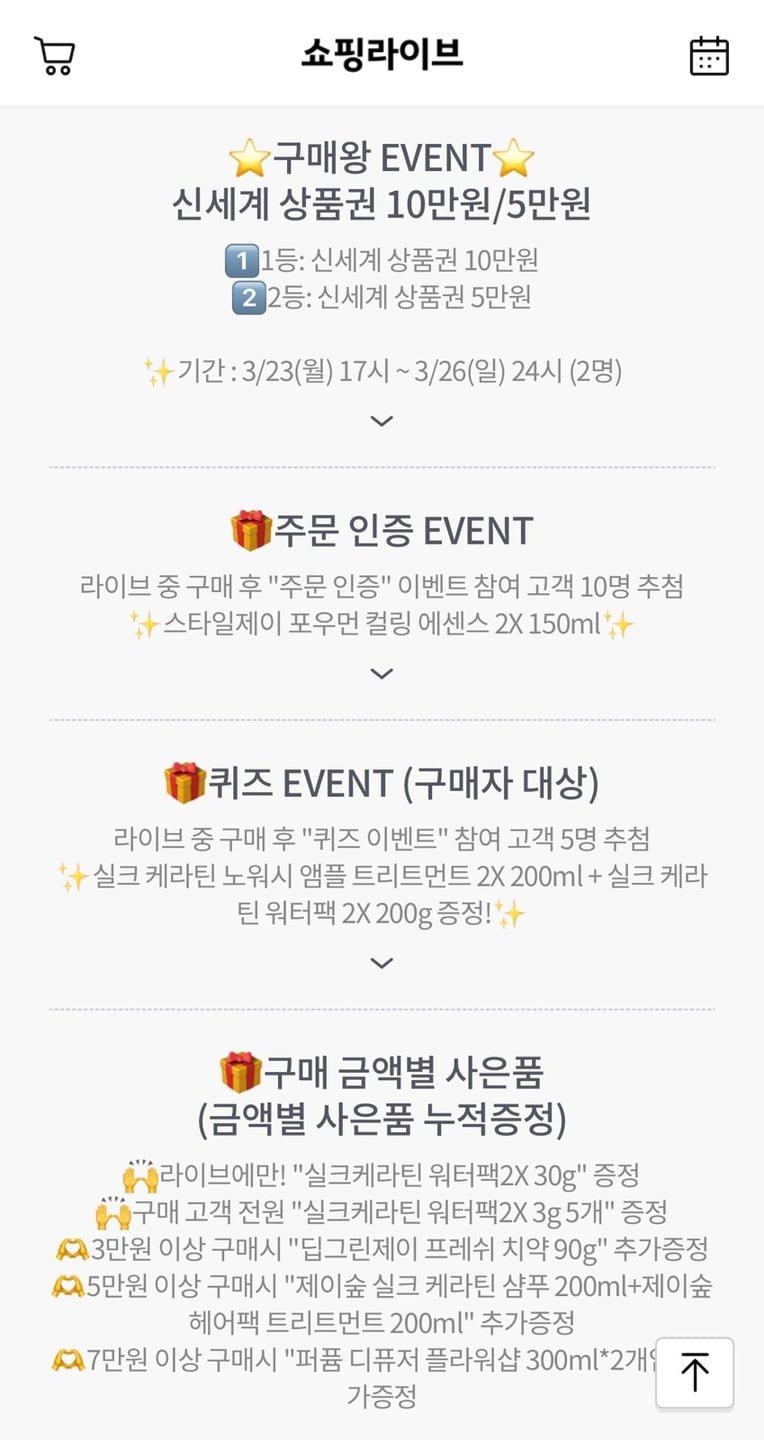Image resolution: width=764 pixels, height=1440 pixels.
Task: Open the live schedule calendar
Action: 709,55
